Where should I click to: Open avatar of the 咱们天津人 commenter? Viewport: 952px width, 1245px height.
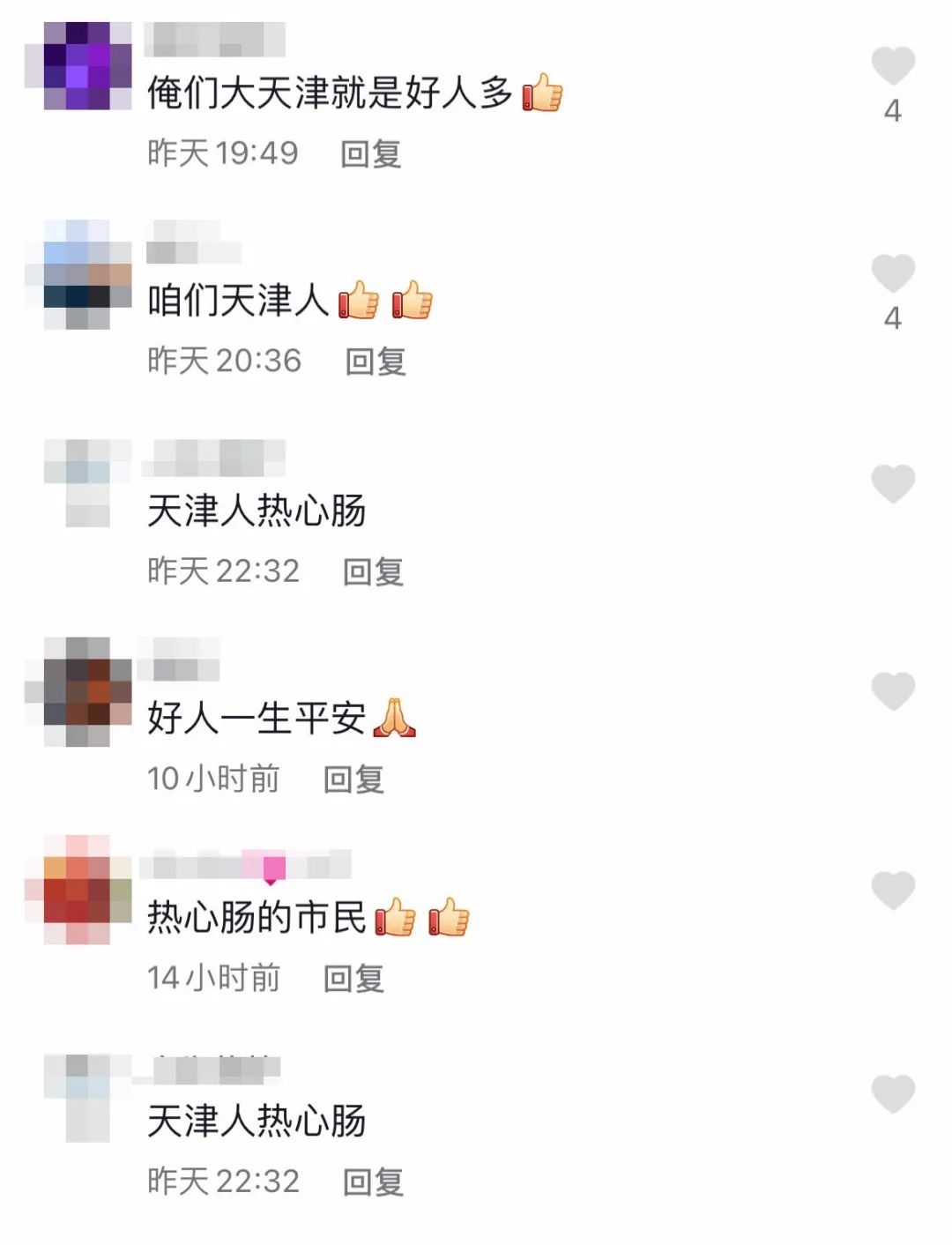(78, 274)
